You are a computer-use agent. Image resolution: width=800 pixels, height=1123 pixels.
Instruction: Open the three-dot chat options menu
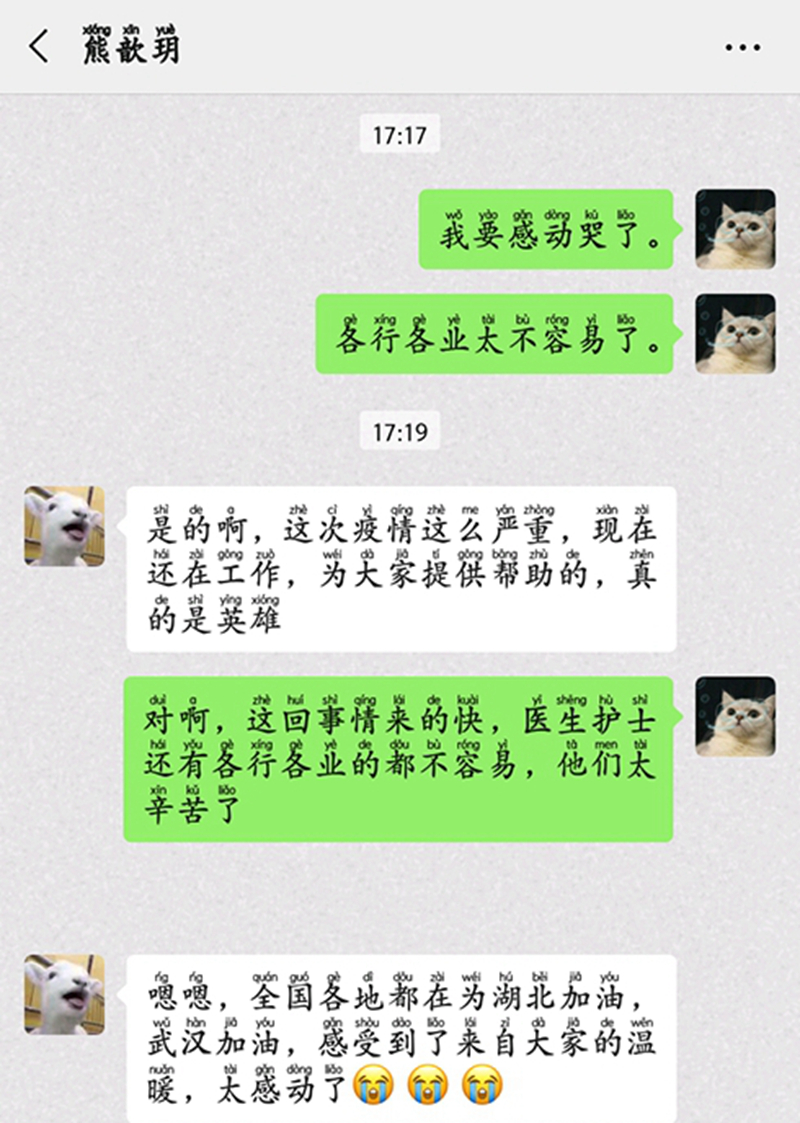742,47
